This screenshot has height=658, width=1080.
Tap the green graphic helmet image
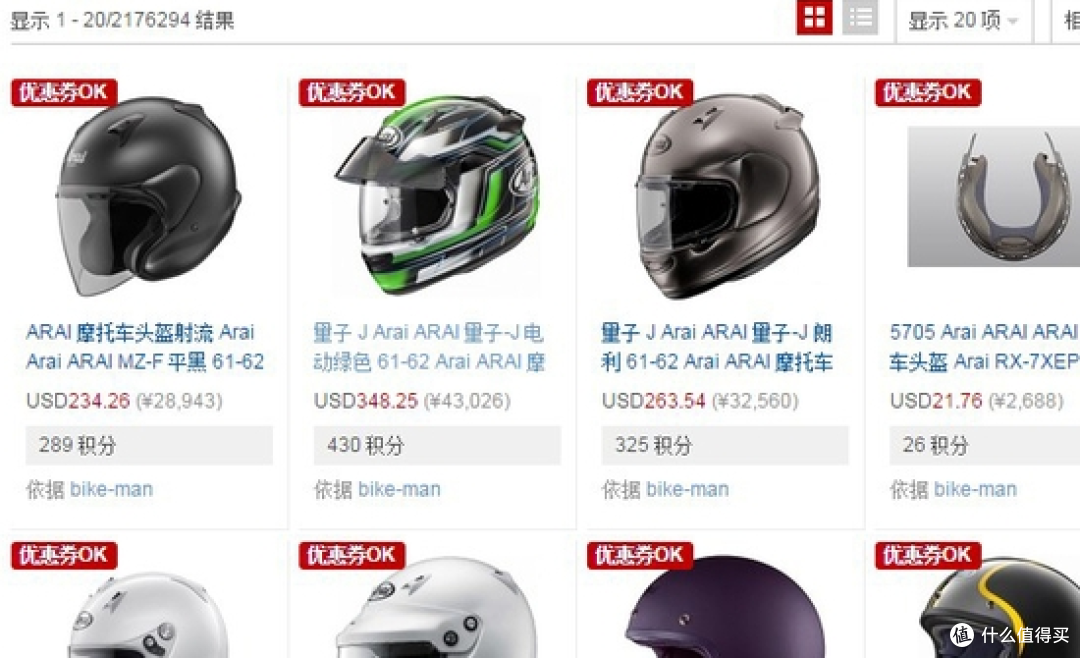[436, 195]
